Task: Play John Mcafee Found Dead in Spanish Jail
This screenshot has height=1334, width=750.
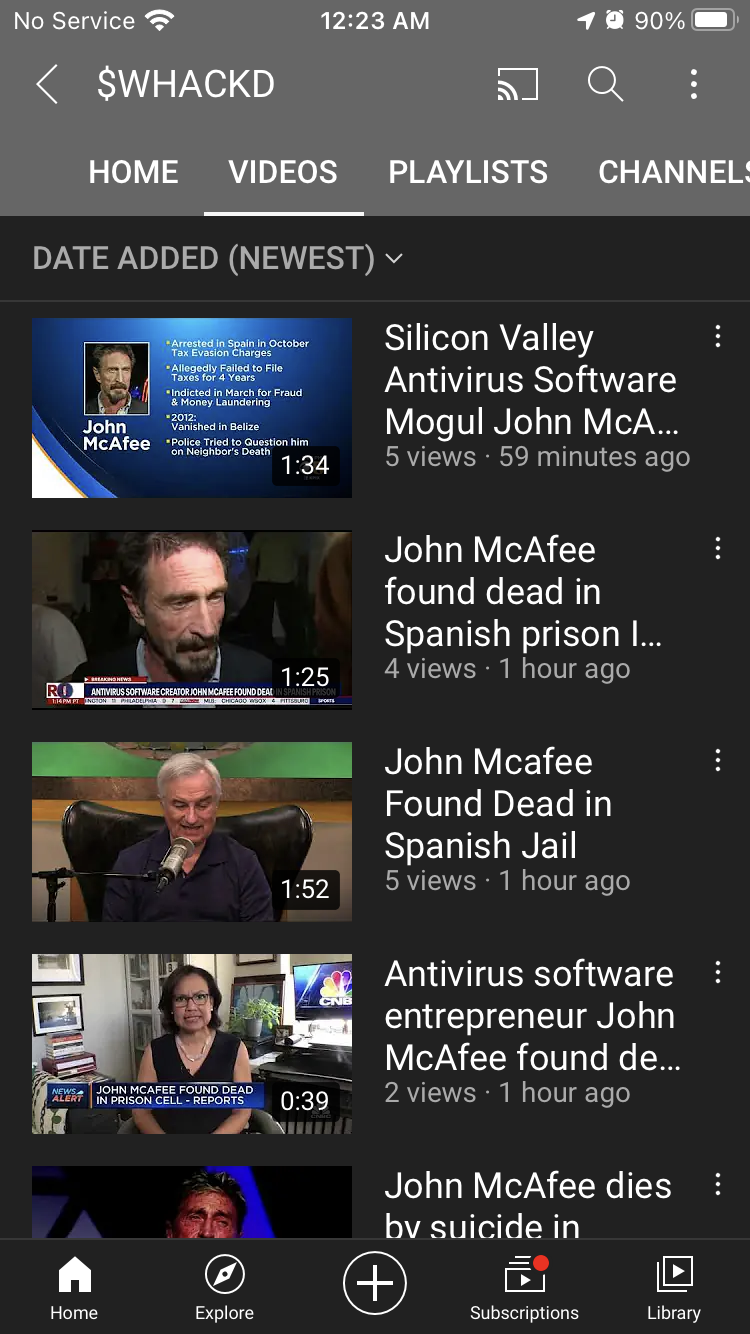Action: [x=192, y=832]
